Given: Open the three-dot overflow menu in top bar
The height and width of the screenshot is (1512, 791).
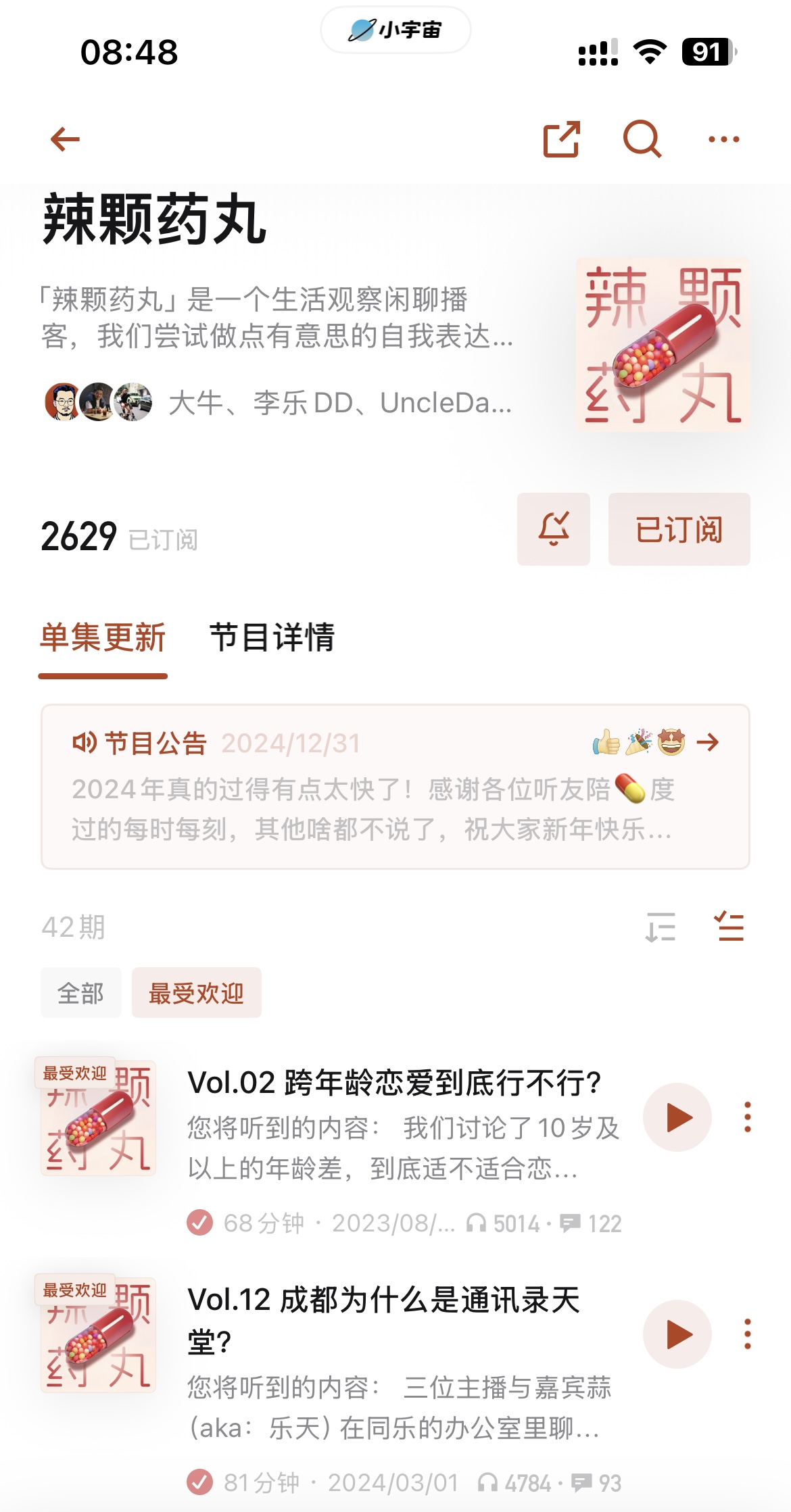Looking at the screenshot, I should tap(723, 140).
